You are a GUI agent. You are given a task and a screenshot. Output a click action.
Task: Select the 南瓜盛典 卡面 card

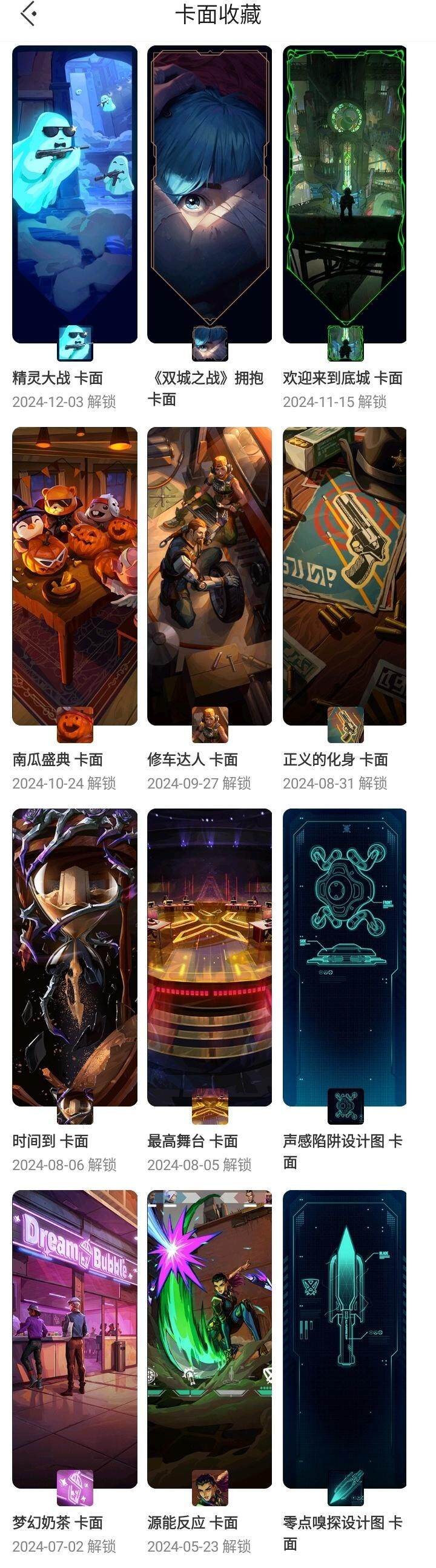74,576
